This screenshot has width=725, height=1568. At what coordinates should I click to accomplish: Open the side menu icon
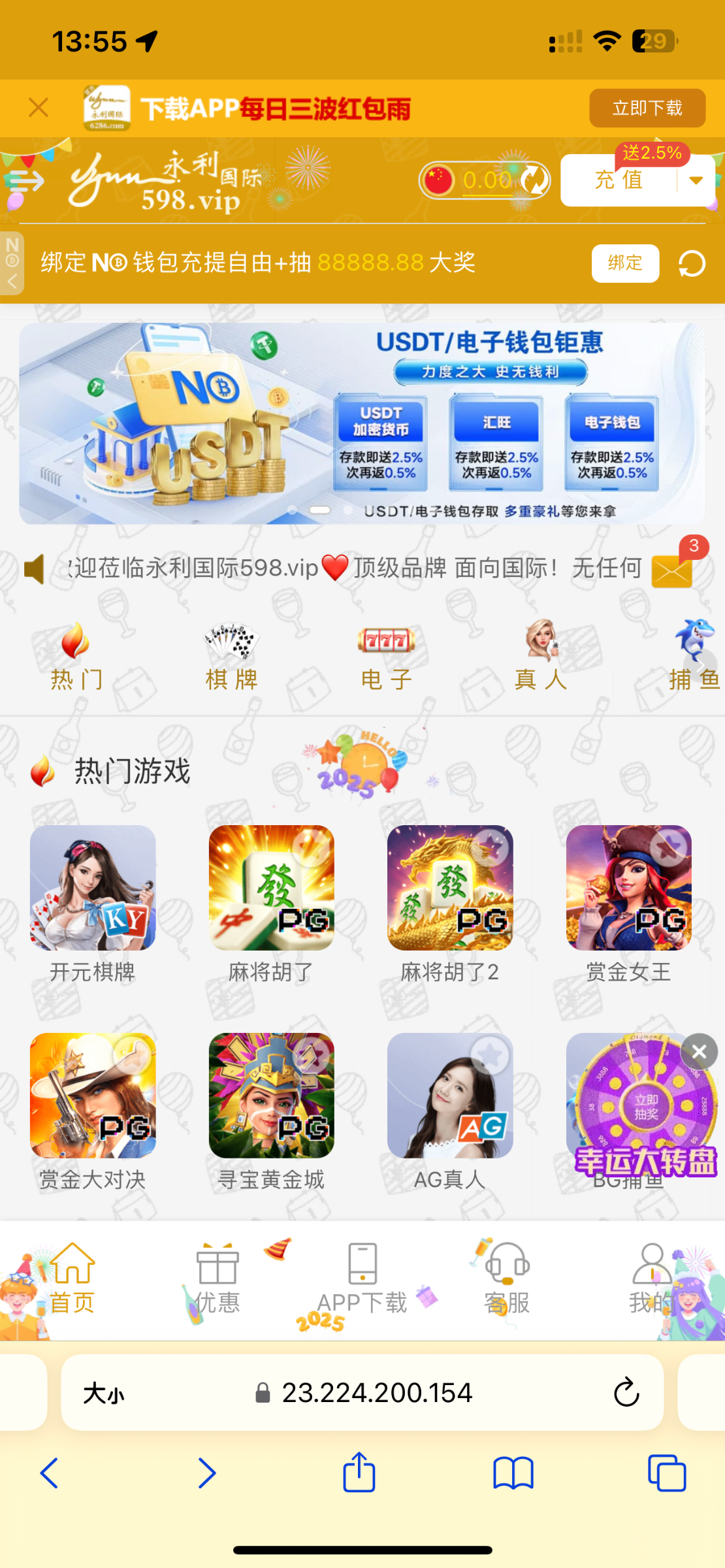tap(26, 181)
